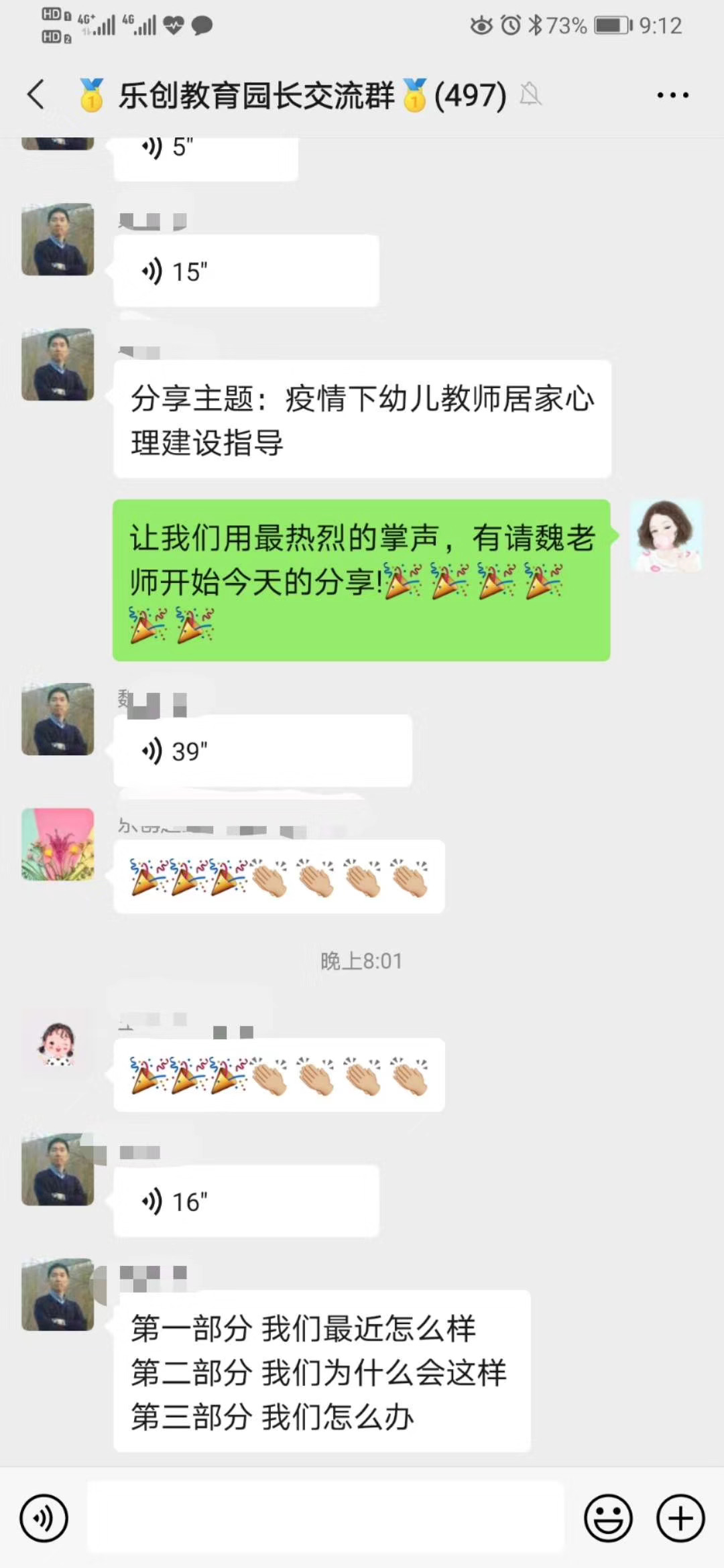The height and width of the screenshot is (1568, 724).
Task: Open the cartoon girl avatar's profile
Action: tap(58, 1043)
